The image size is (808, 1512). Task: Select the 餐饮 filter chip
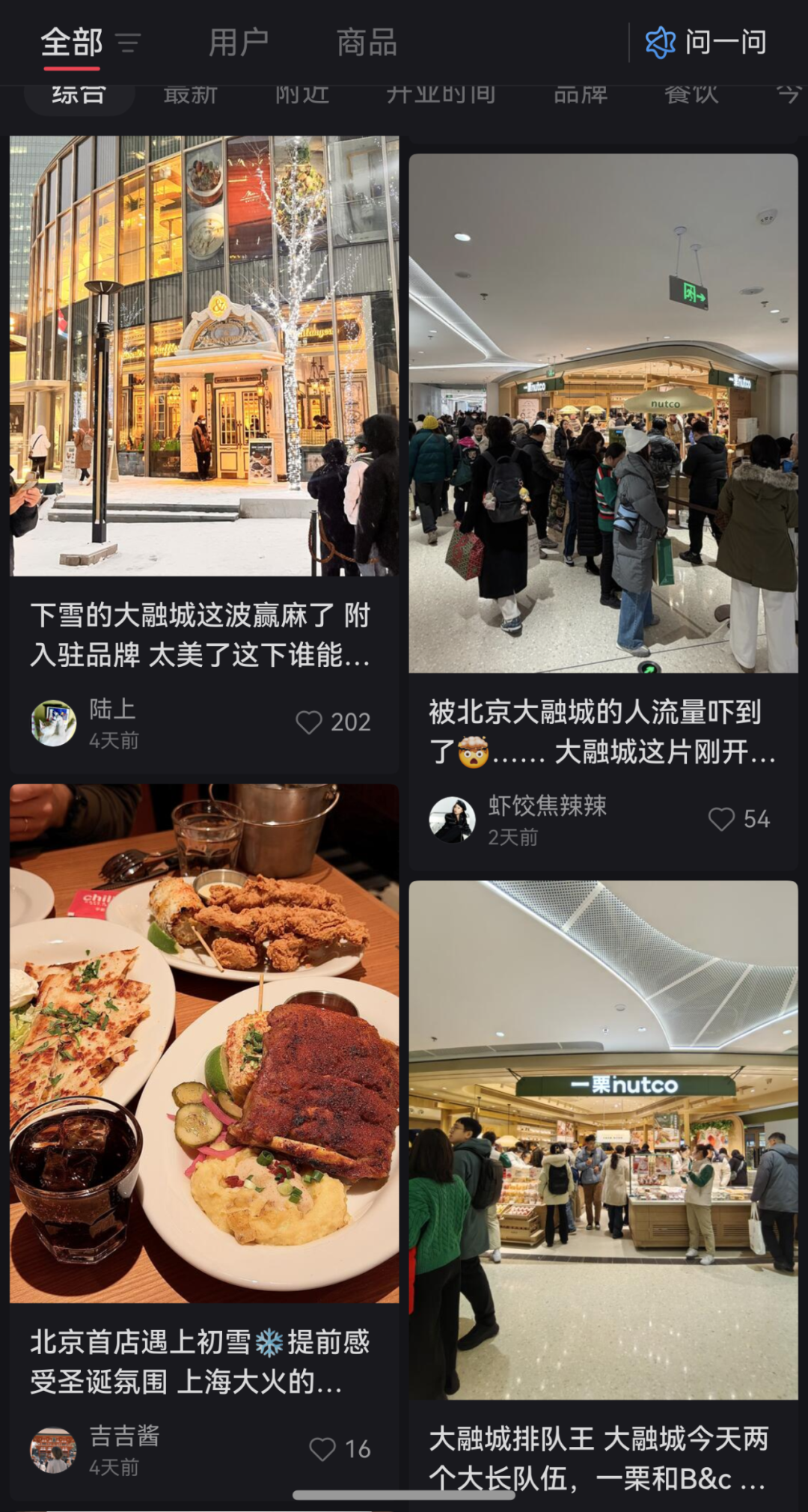(691, 96)
